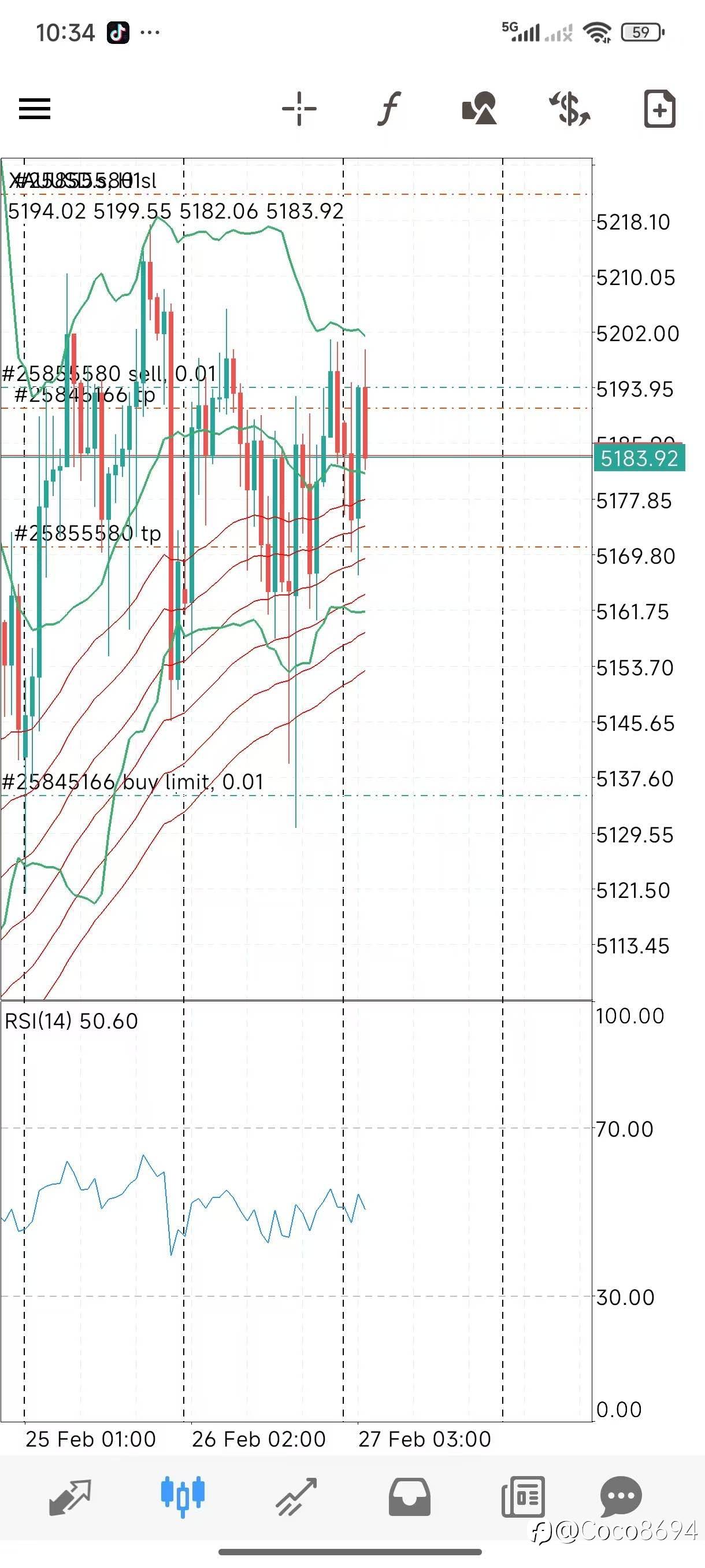This screenshot has width=705, height=1568.
Task: Change the chart symbol with the dollar icon
Action: pyautogui.click(x=569, y=109)
